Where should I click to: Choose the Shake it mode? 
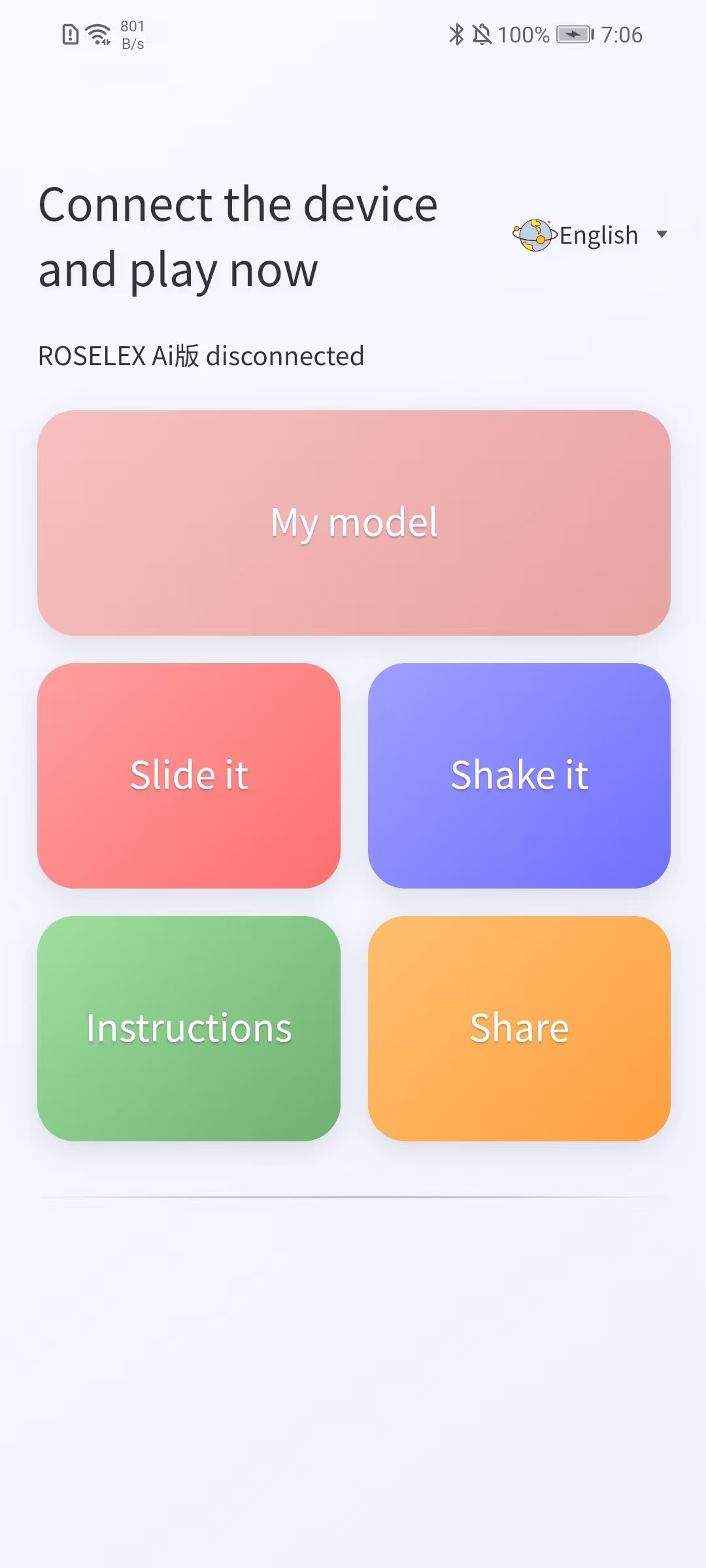519,776
